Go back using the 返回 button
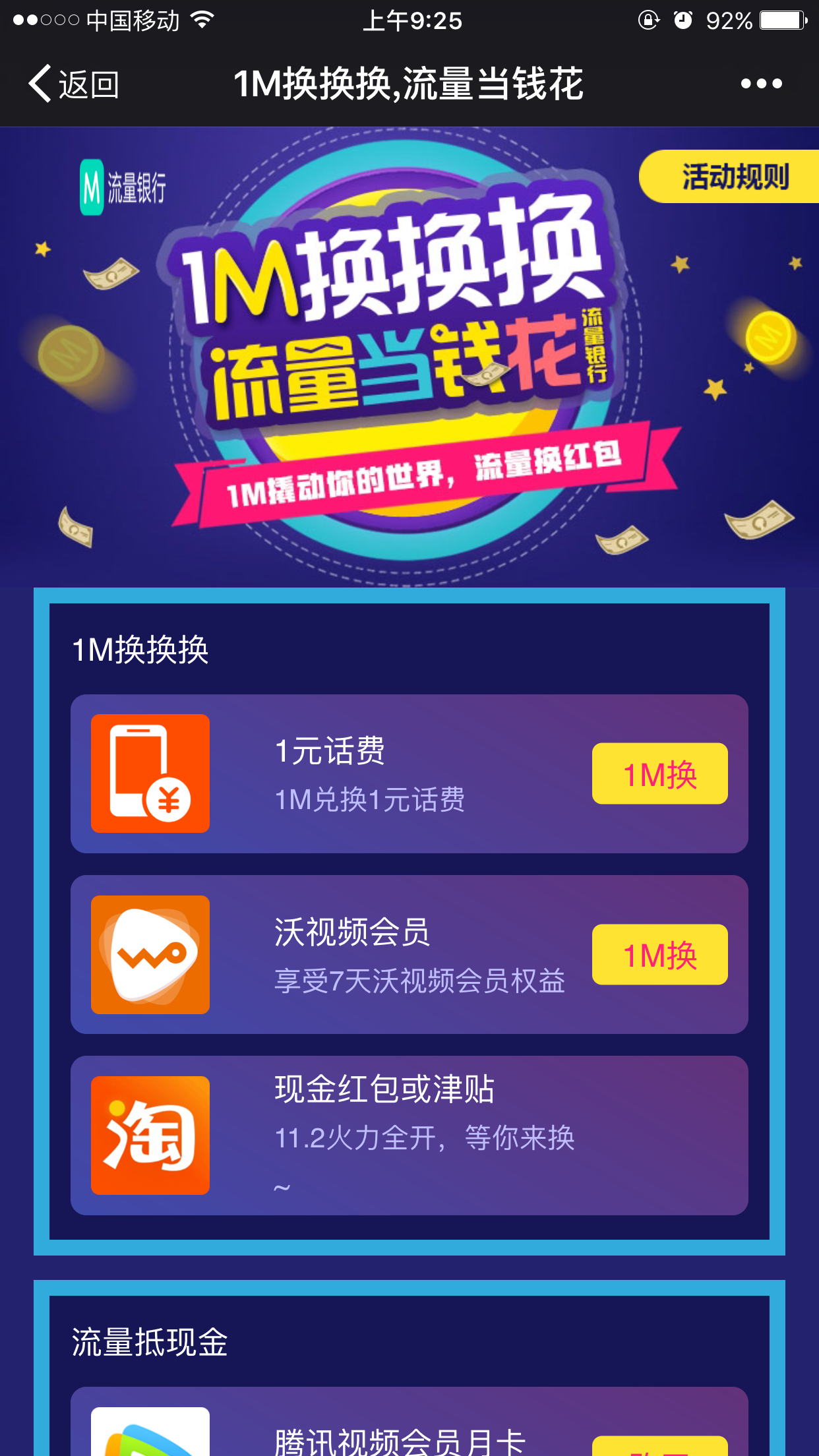Screen dimensions: 819x1456 [x=74, y=84]
